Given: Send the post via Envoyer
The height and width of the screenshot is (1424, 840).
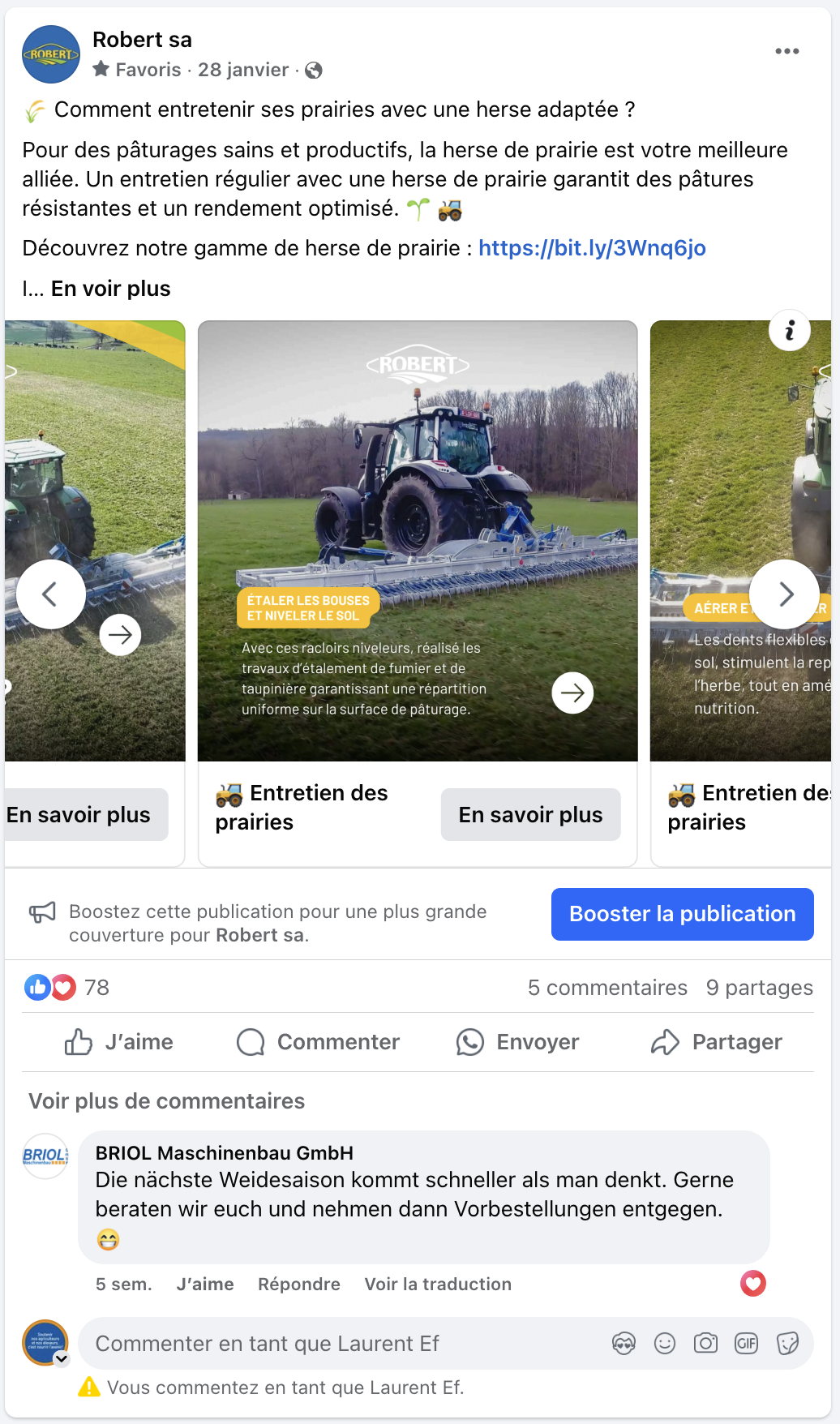Looking at the screenshot, I should pyautogui.click(x=518, y=1042).
